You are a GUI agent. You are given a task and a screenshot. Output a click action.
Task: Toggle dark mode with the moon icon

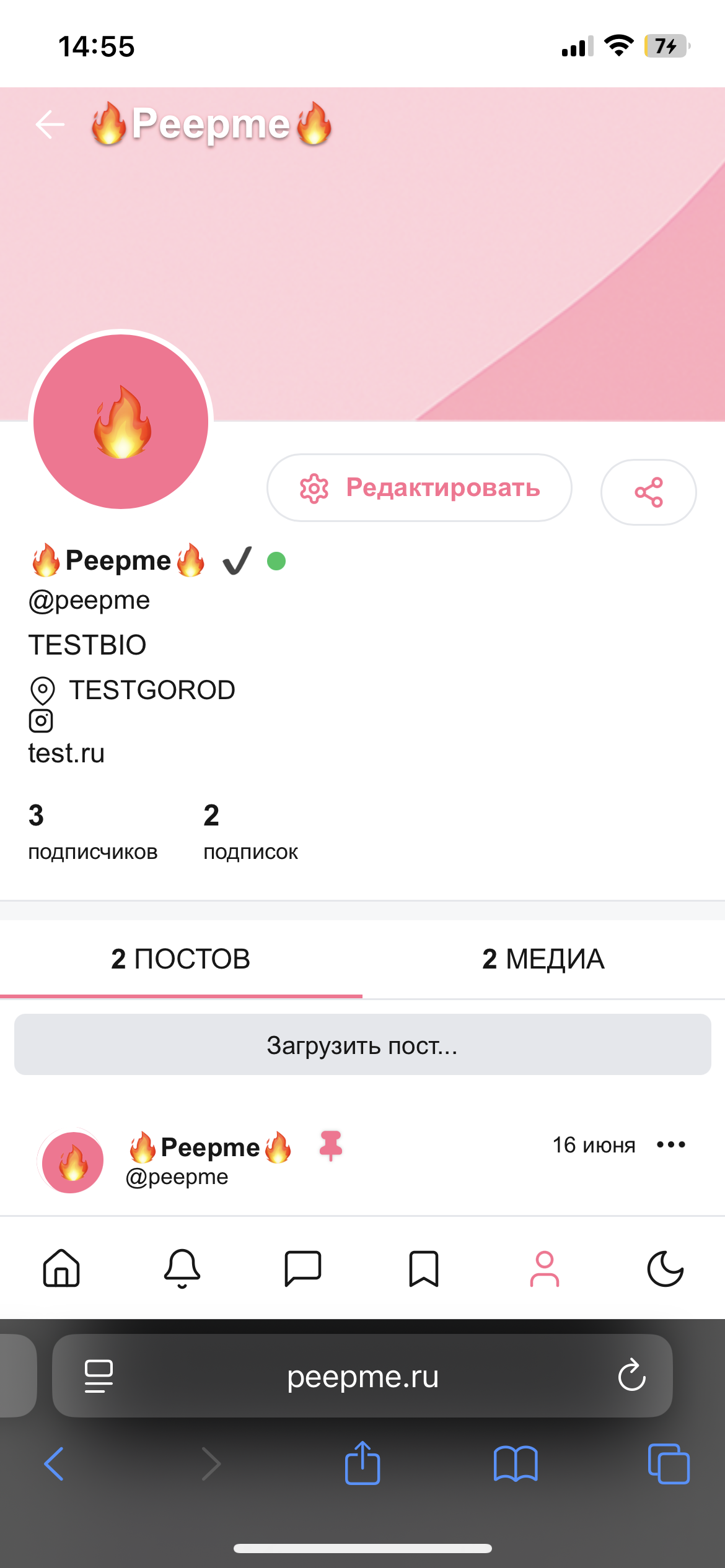[665, 1268]
